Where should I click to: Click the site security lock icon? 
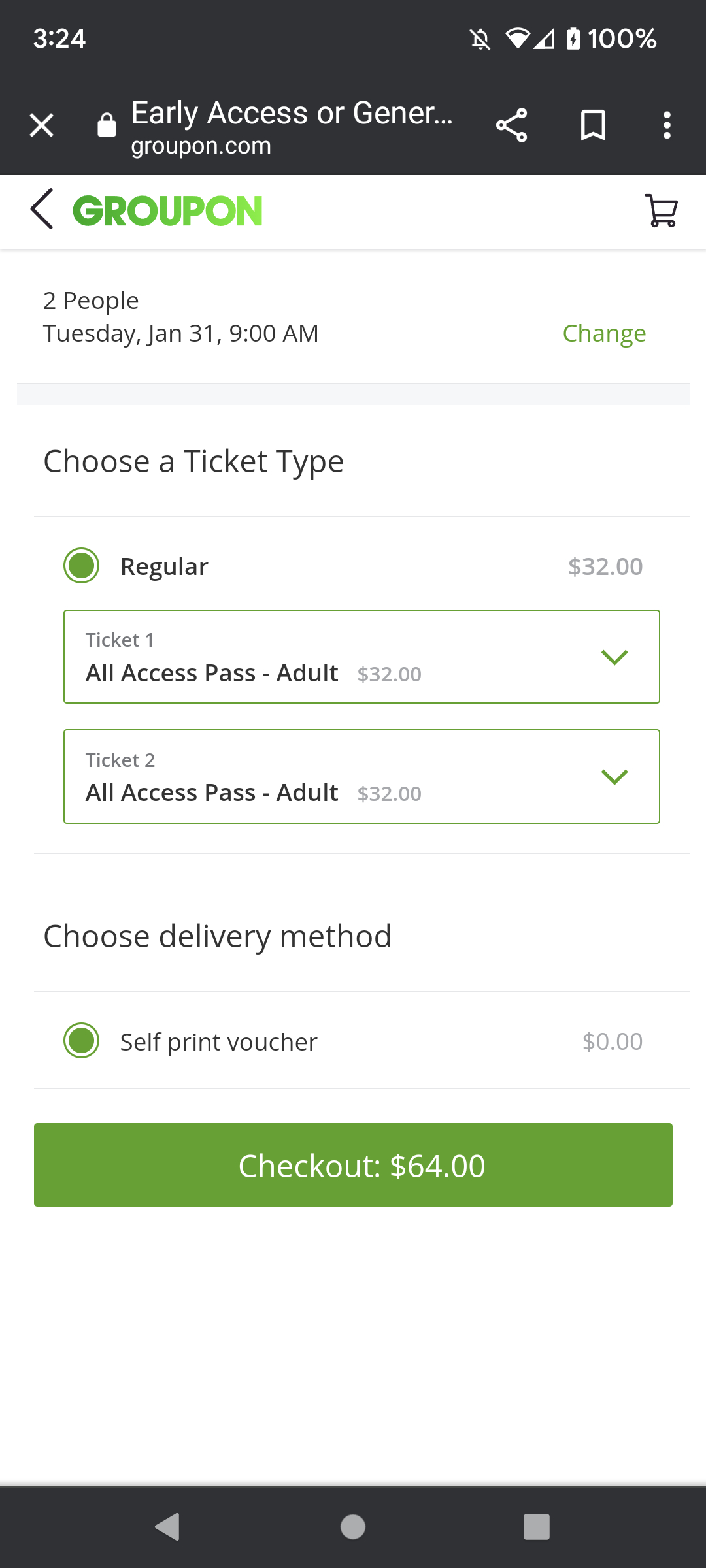(105, 124)
